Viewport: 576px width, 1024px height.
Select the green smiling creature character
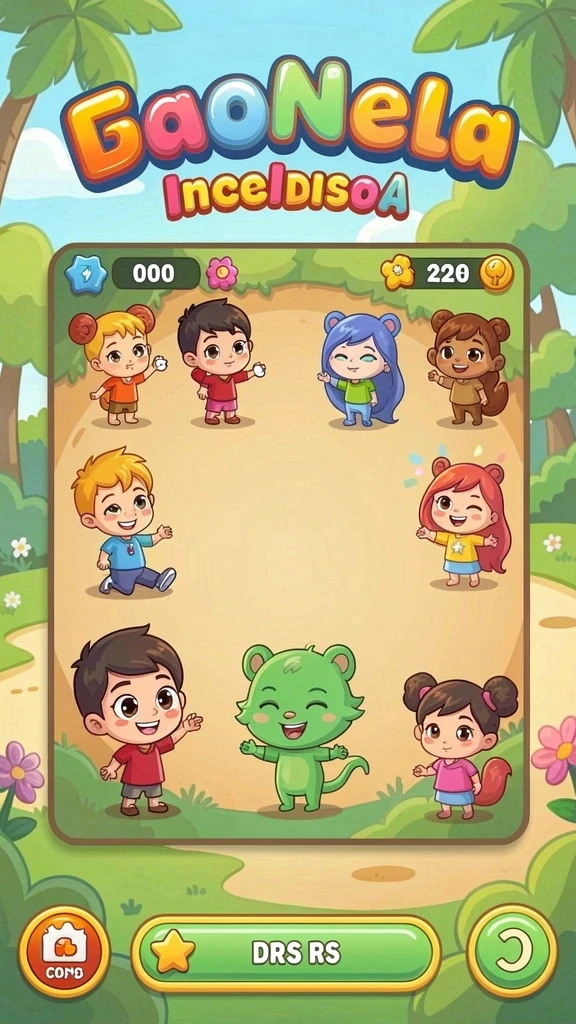pyautogui.click(x=297, y=727)
